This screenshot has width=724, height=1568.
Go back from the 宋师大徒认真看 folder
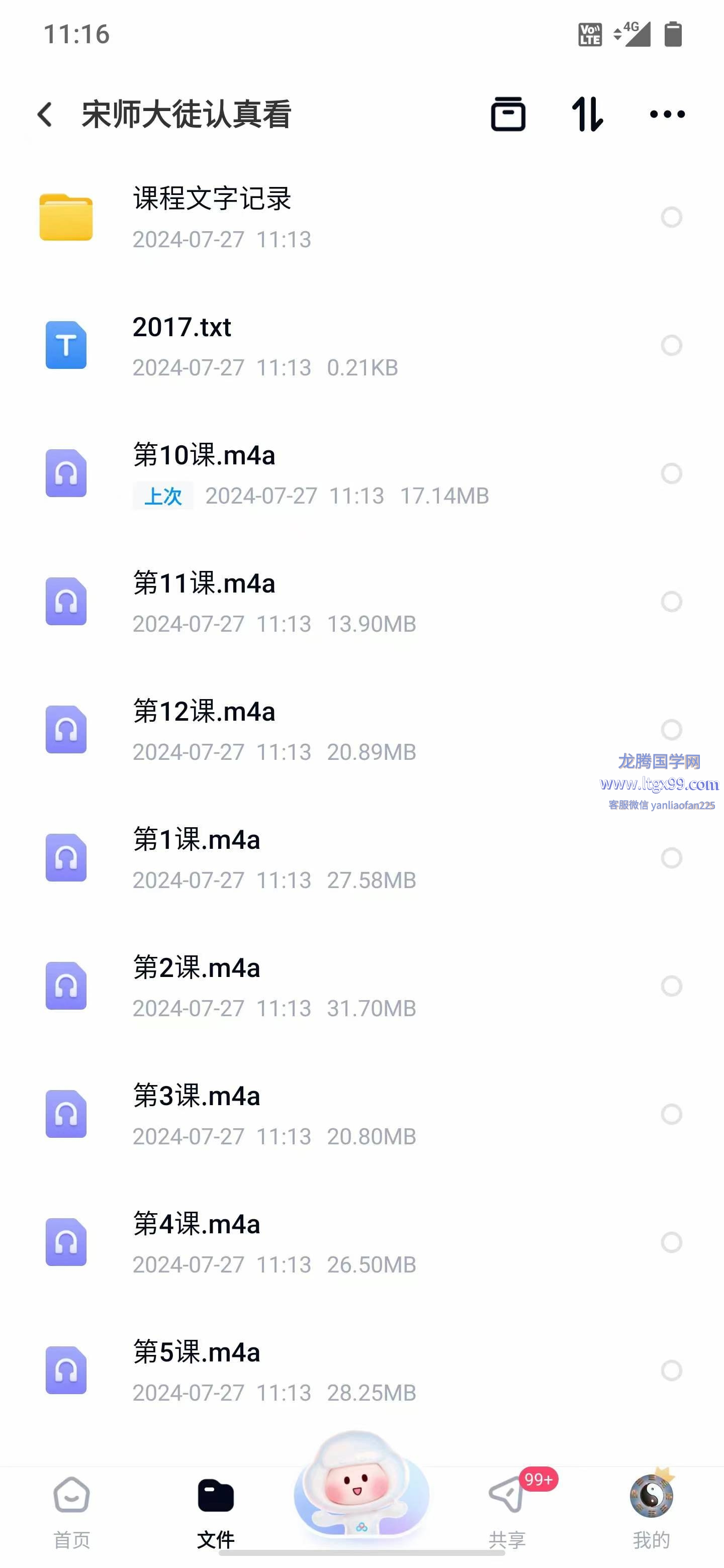click(x=45, y=115)
